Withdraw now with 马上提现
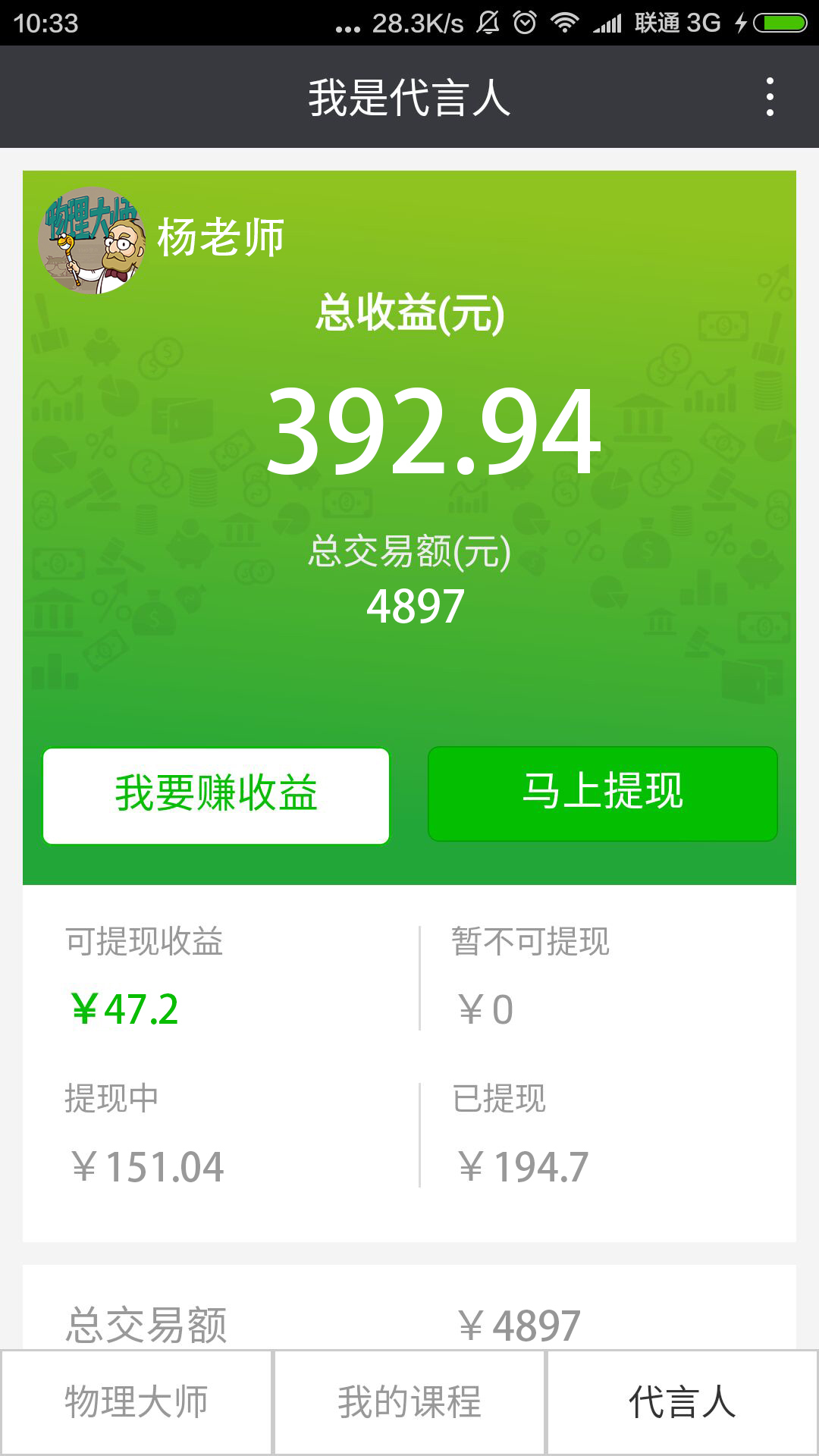The width and height of the screenshot is (819, 1456). 603,794
